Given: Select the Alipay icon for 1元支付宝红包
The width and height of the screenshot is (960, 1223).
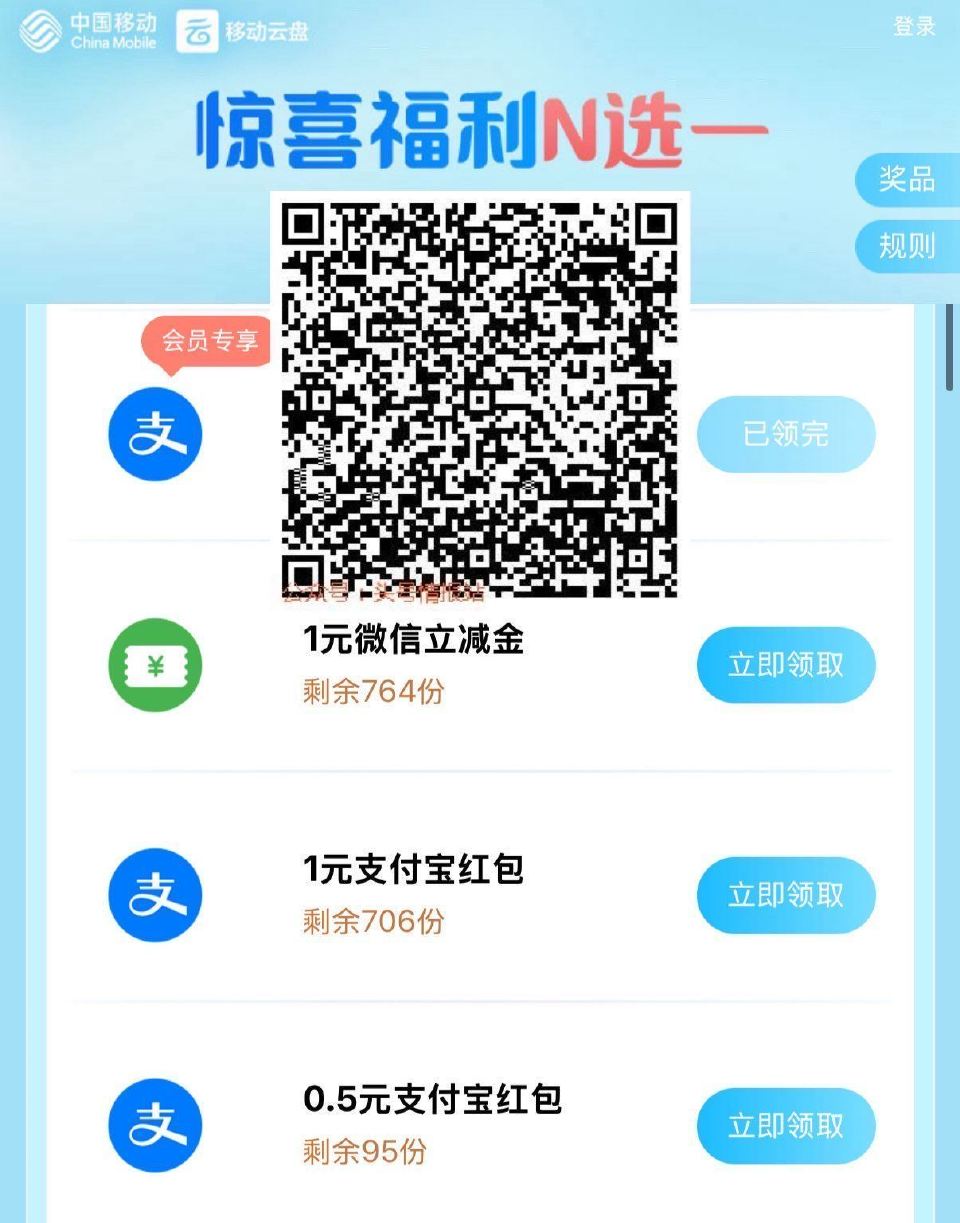Looking at the screenshot, I should click(155, 895).
